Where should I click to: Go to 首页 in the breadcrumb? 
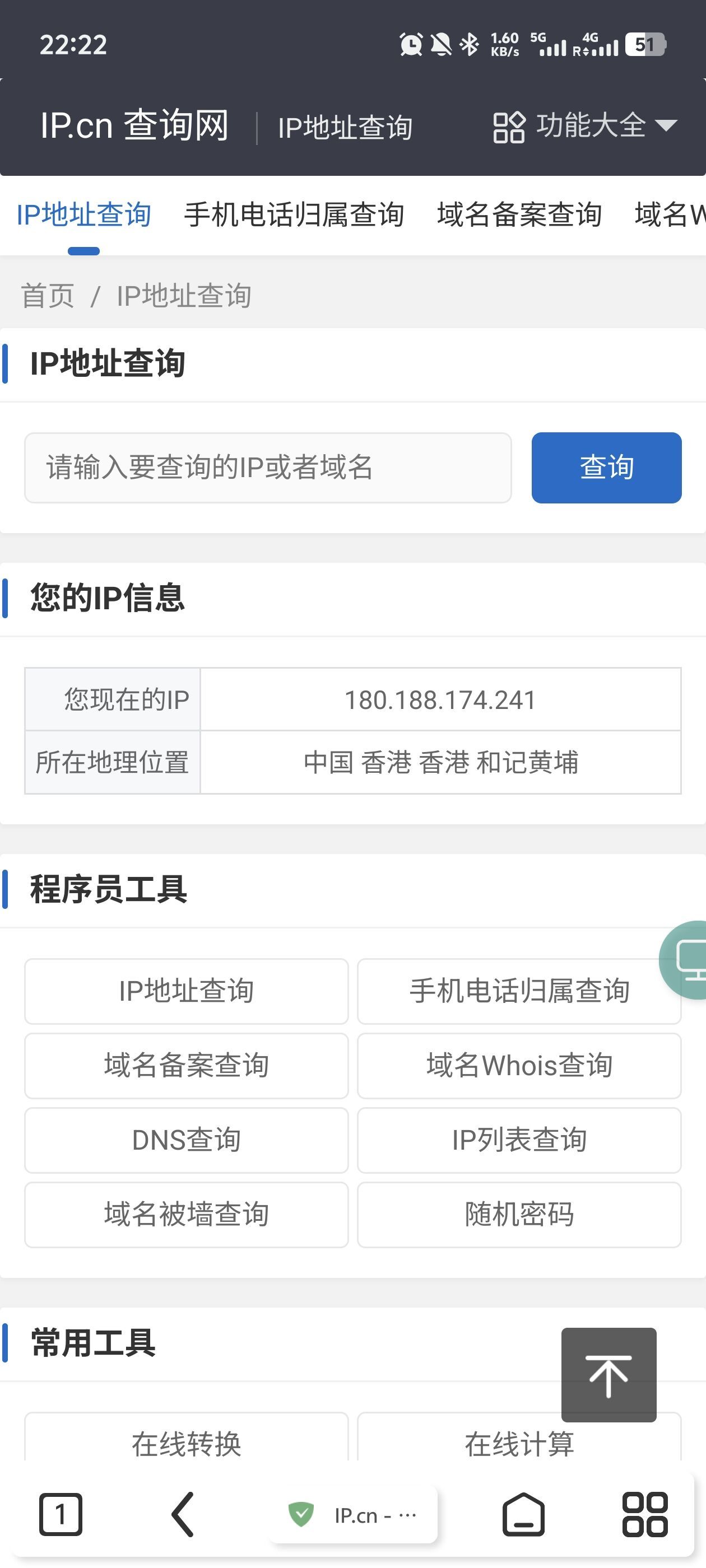tap(48, 296)
